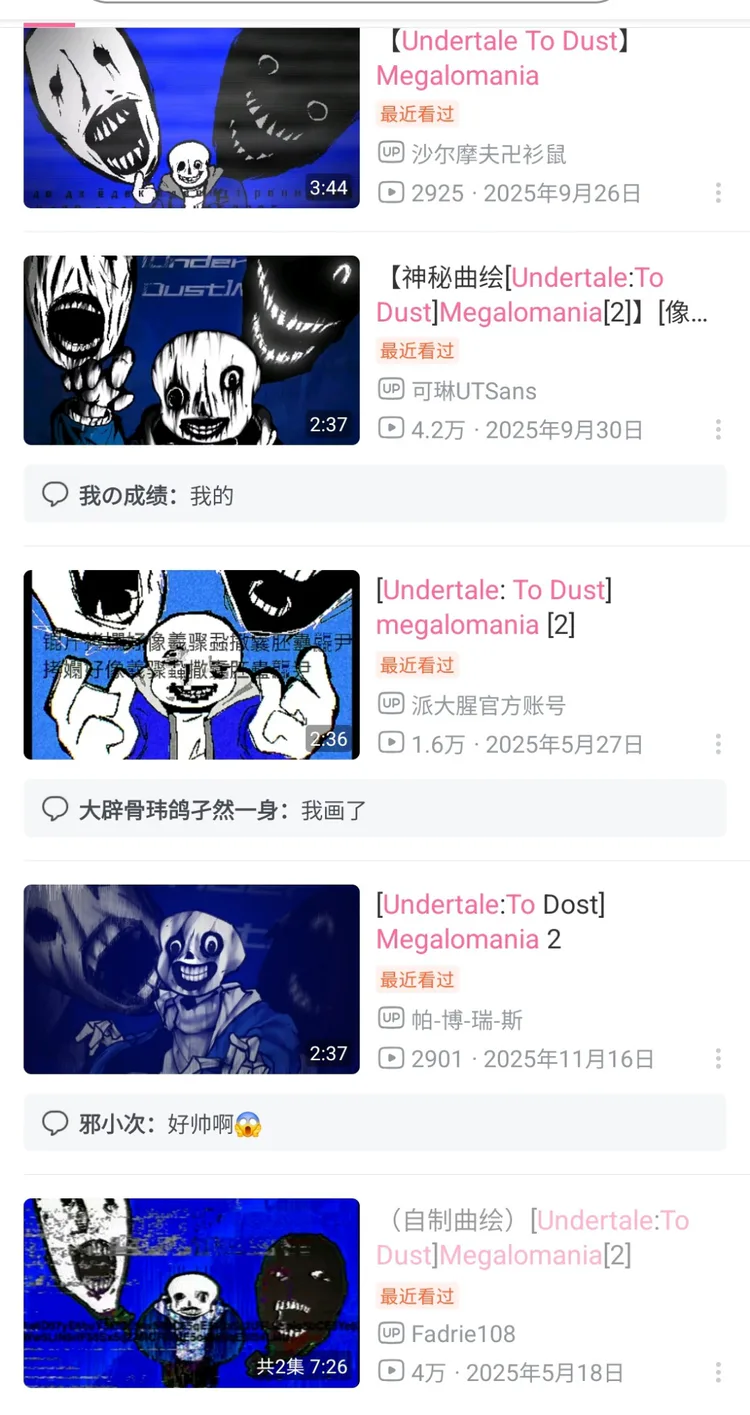Toggle the 最近看过 tag on the first video

click(x=417, y=114)
